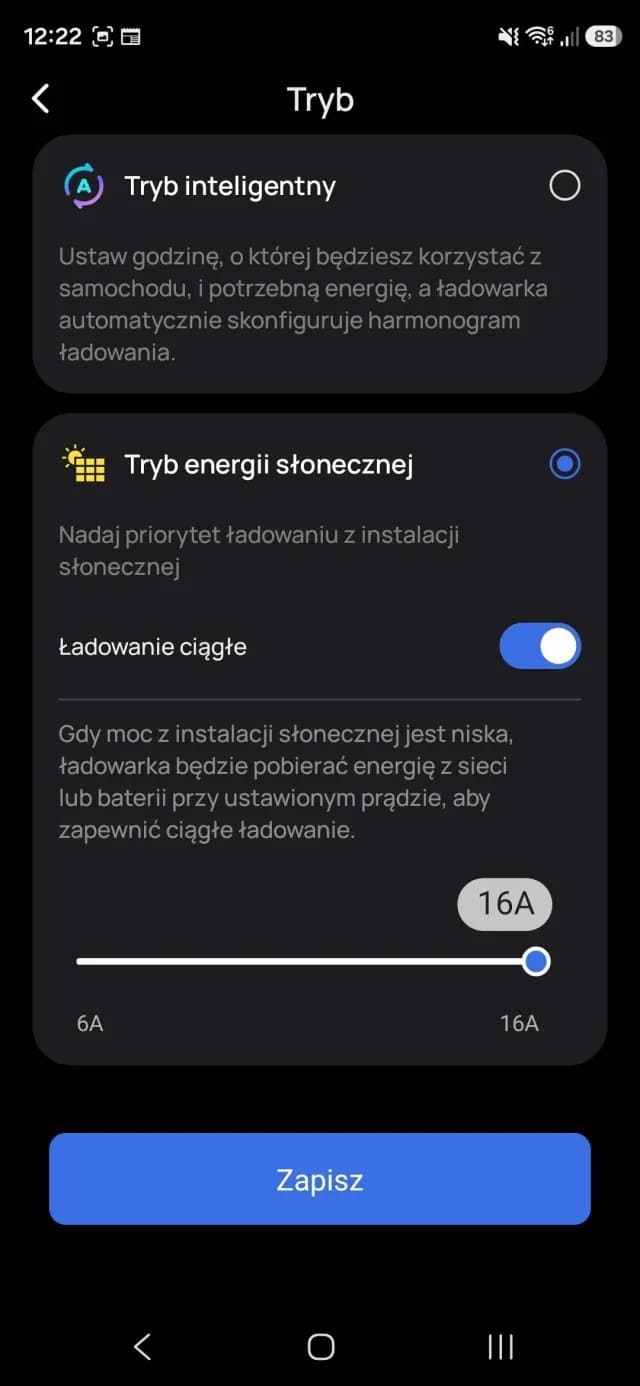Image resolution: width=640 pixels, height=1386 pixels.
Task: Select the Tryb inteligentny radio button
Action: (x=565, y=186)
